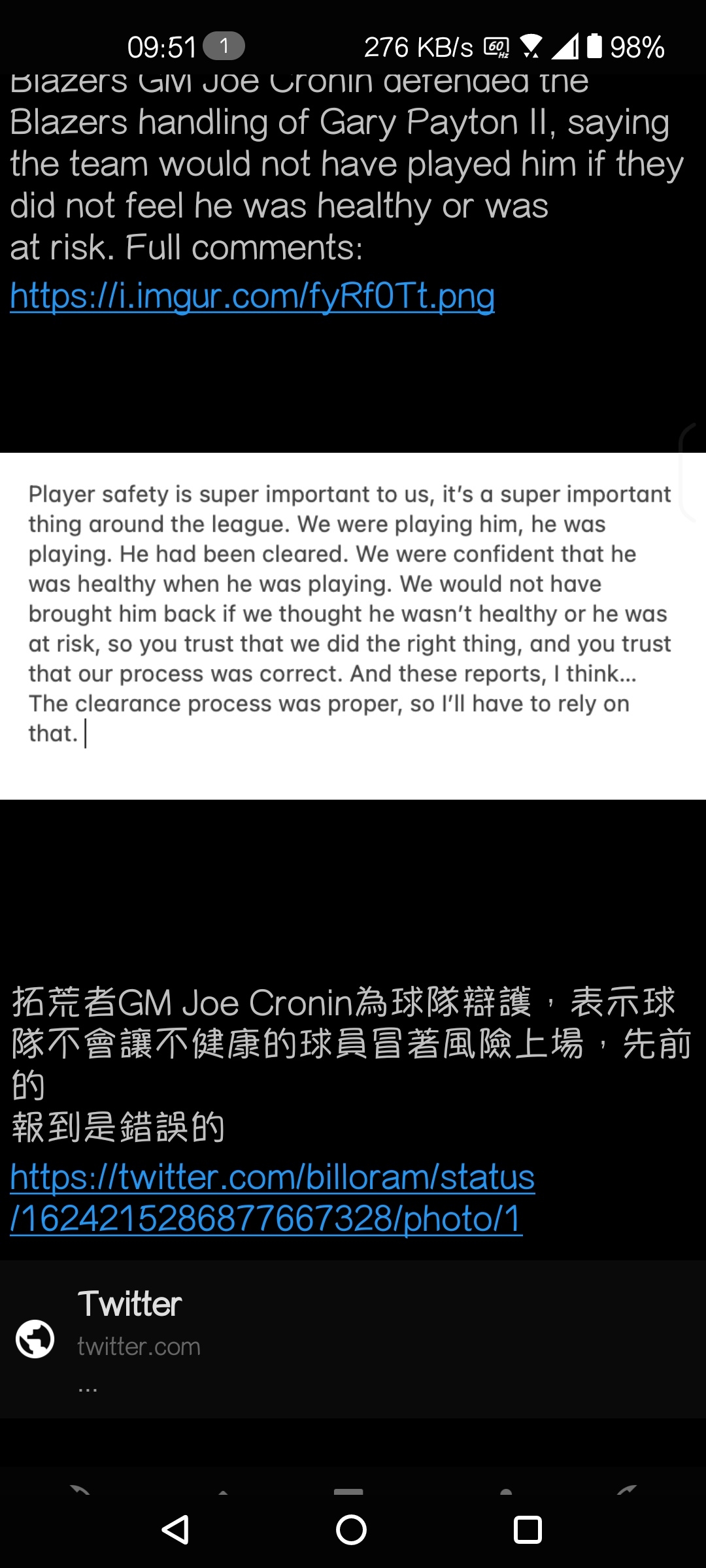Go to the home screen
This screenshot has height=1568, width=706.
(352, 1529)
